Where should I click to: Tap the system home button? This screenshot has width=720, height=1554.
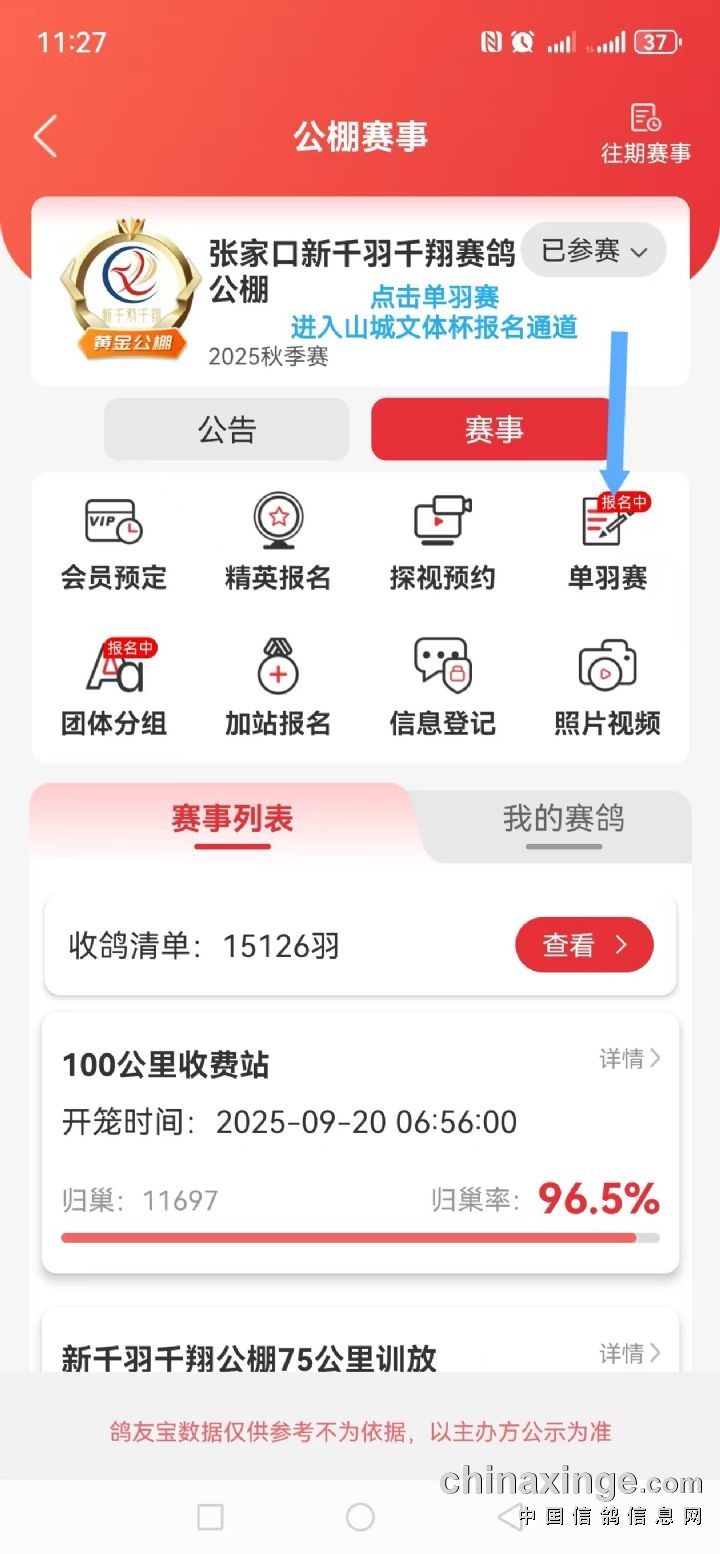click(360, 1517)
